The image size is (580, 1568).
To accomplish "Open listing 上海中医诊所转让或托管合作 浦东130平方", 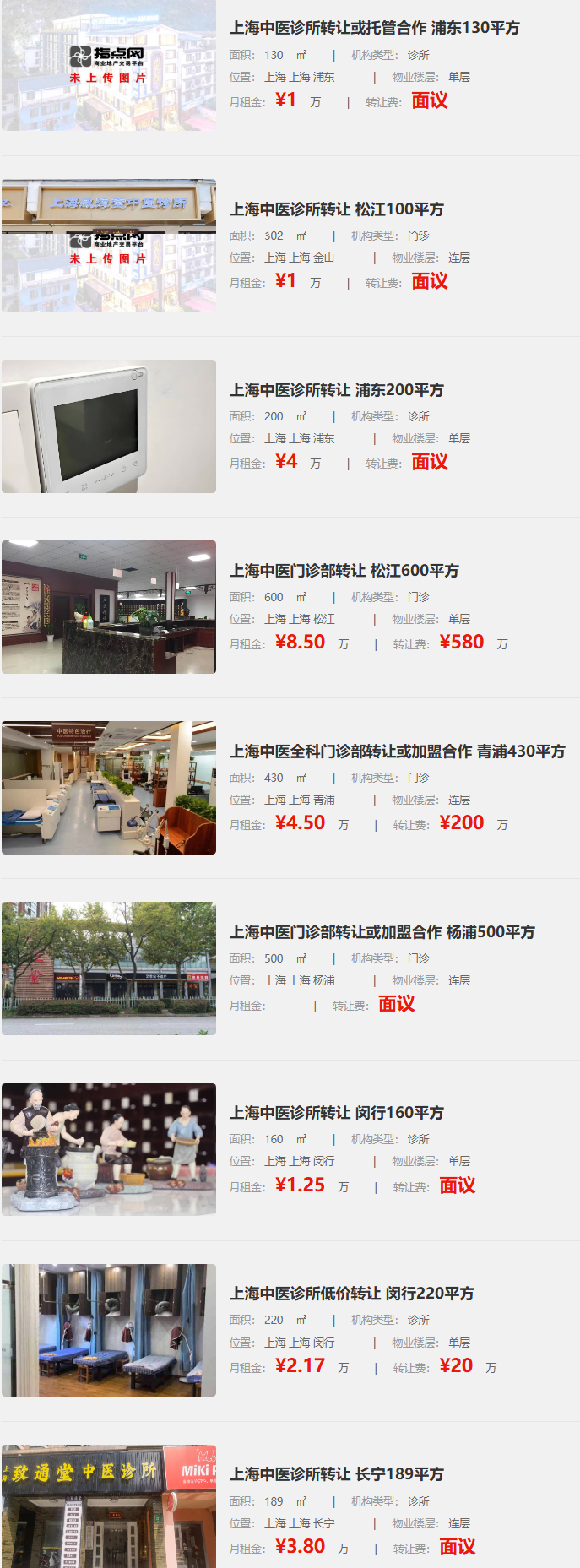I will pos(374,28).
